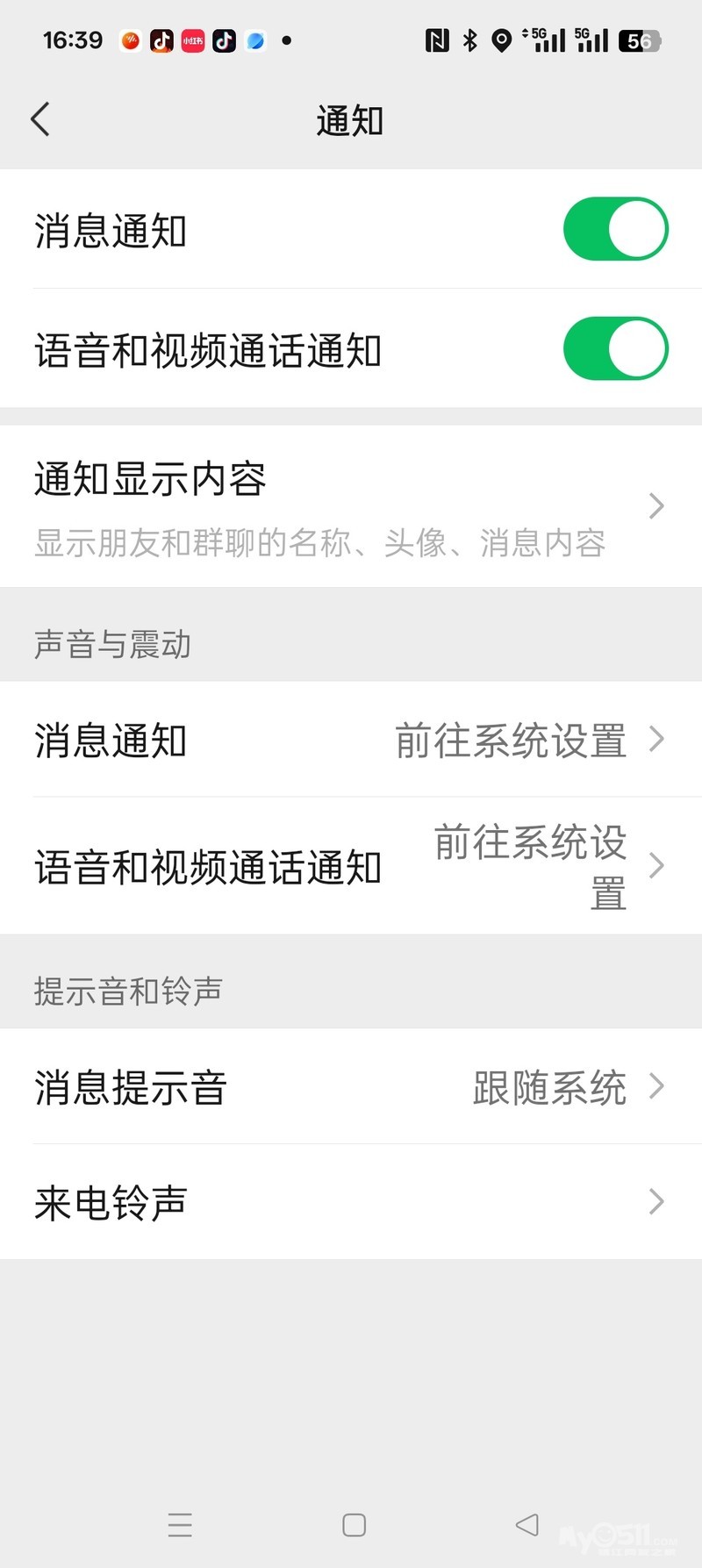
Task: Open 语音和视频通话通知 前往系统设置 row
Action: click(x=351, y=866)
